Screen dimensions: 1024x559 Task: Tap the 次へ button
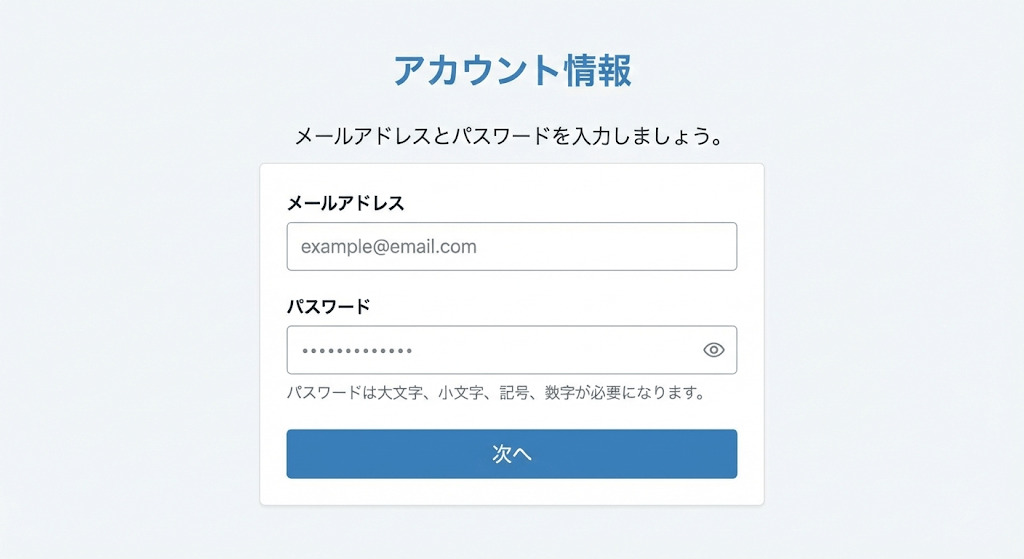(511, 454)
